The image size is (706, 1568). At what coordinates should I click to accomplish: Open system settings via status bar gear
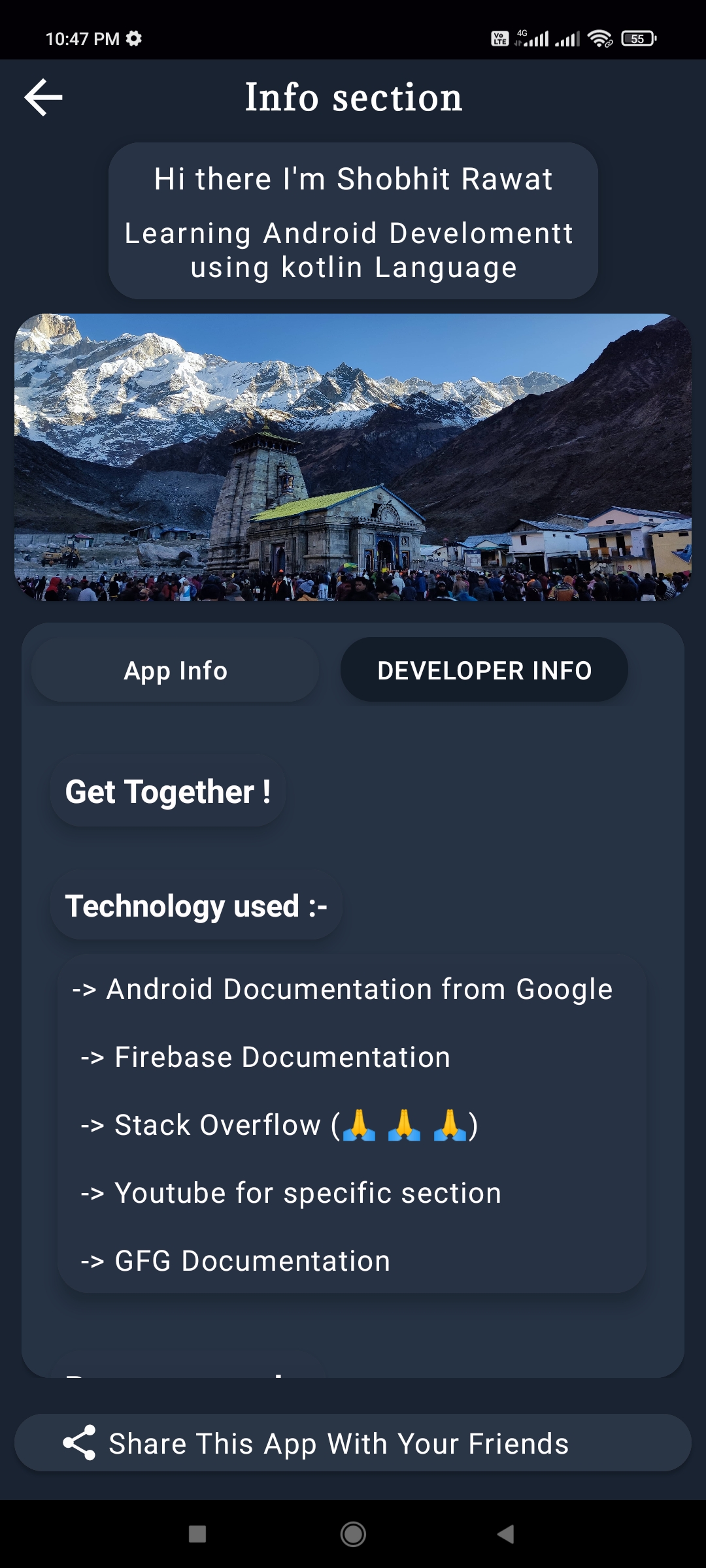[134, 39]
